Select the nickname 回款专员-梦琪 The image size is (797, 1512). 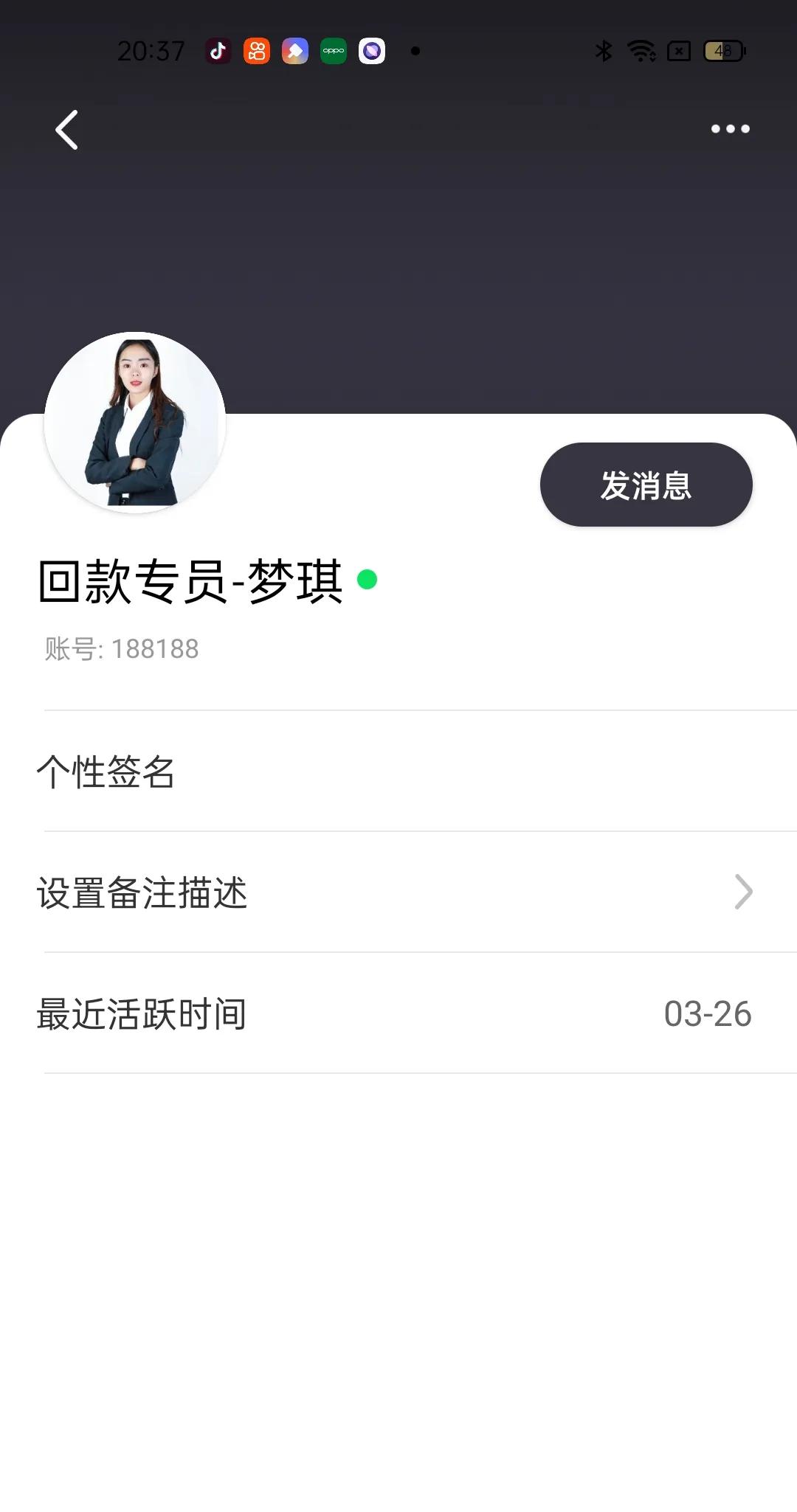pos(190,582)
